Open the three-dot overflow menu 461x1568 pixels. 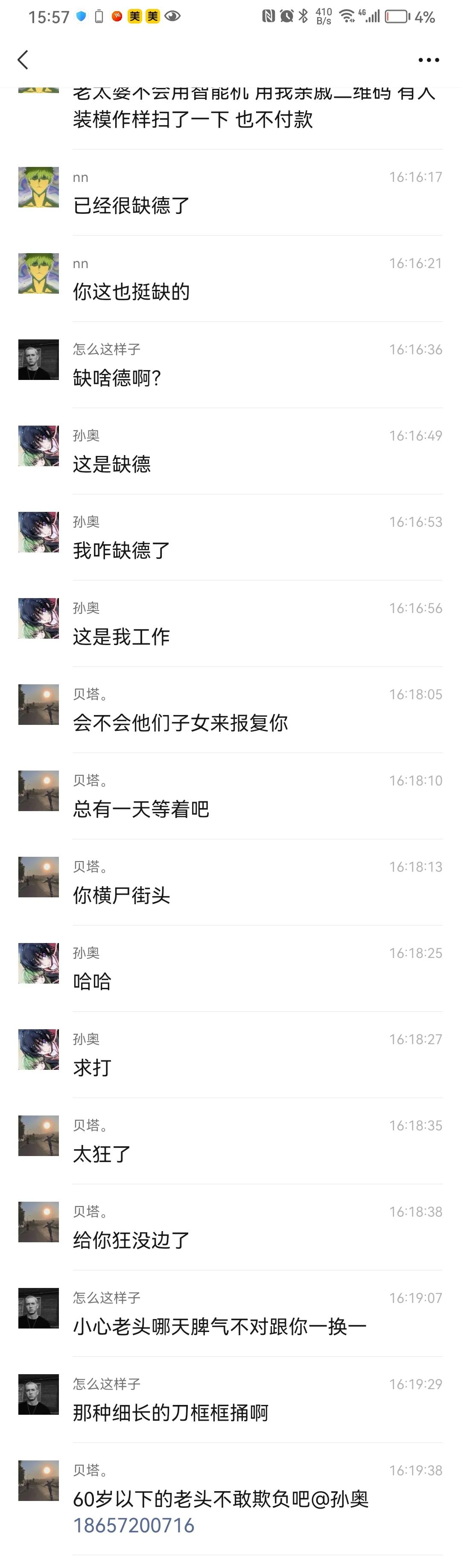[x=428, y=60]
